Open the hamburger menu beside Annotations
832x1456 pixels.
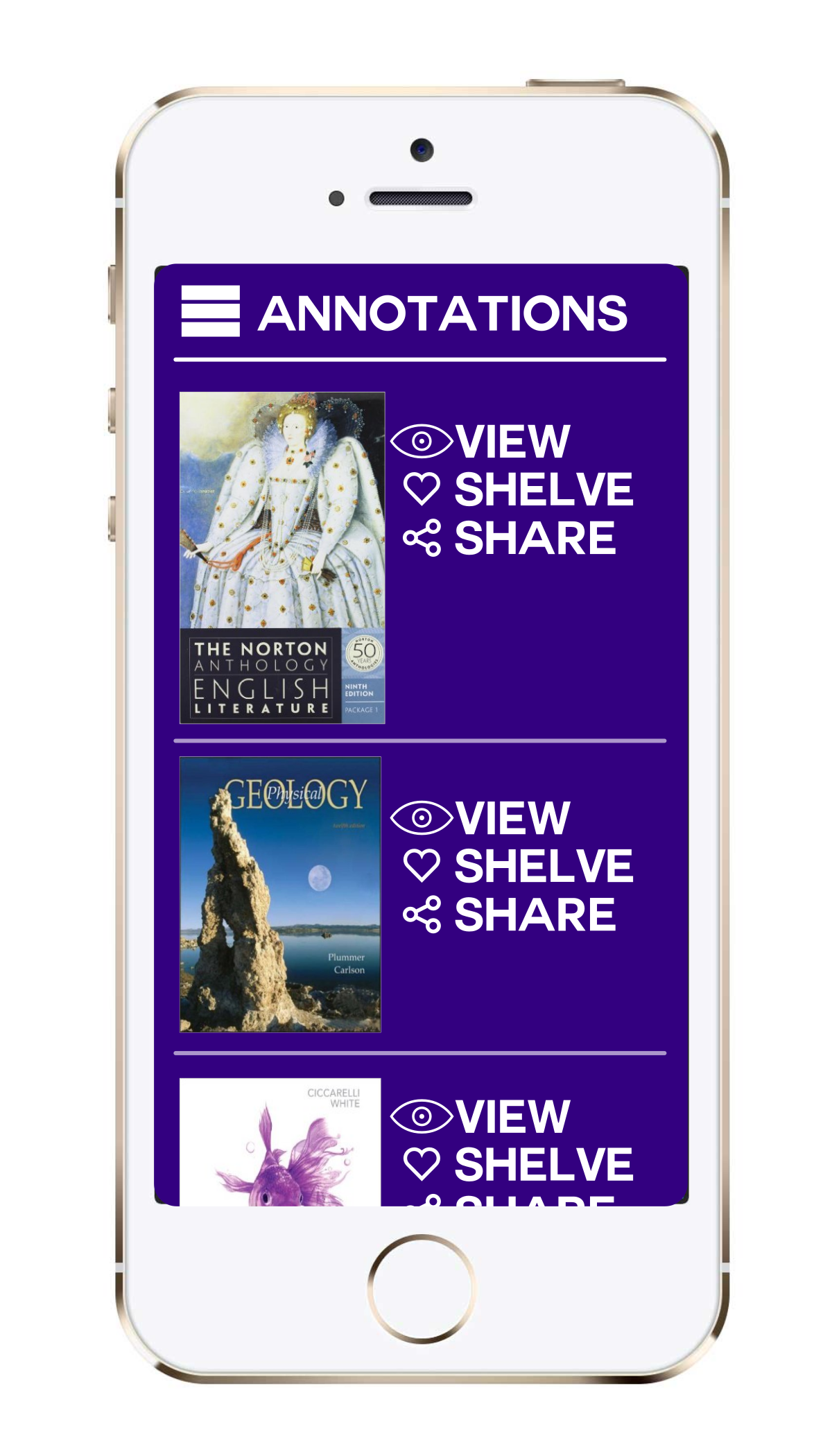[210, 311]
